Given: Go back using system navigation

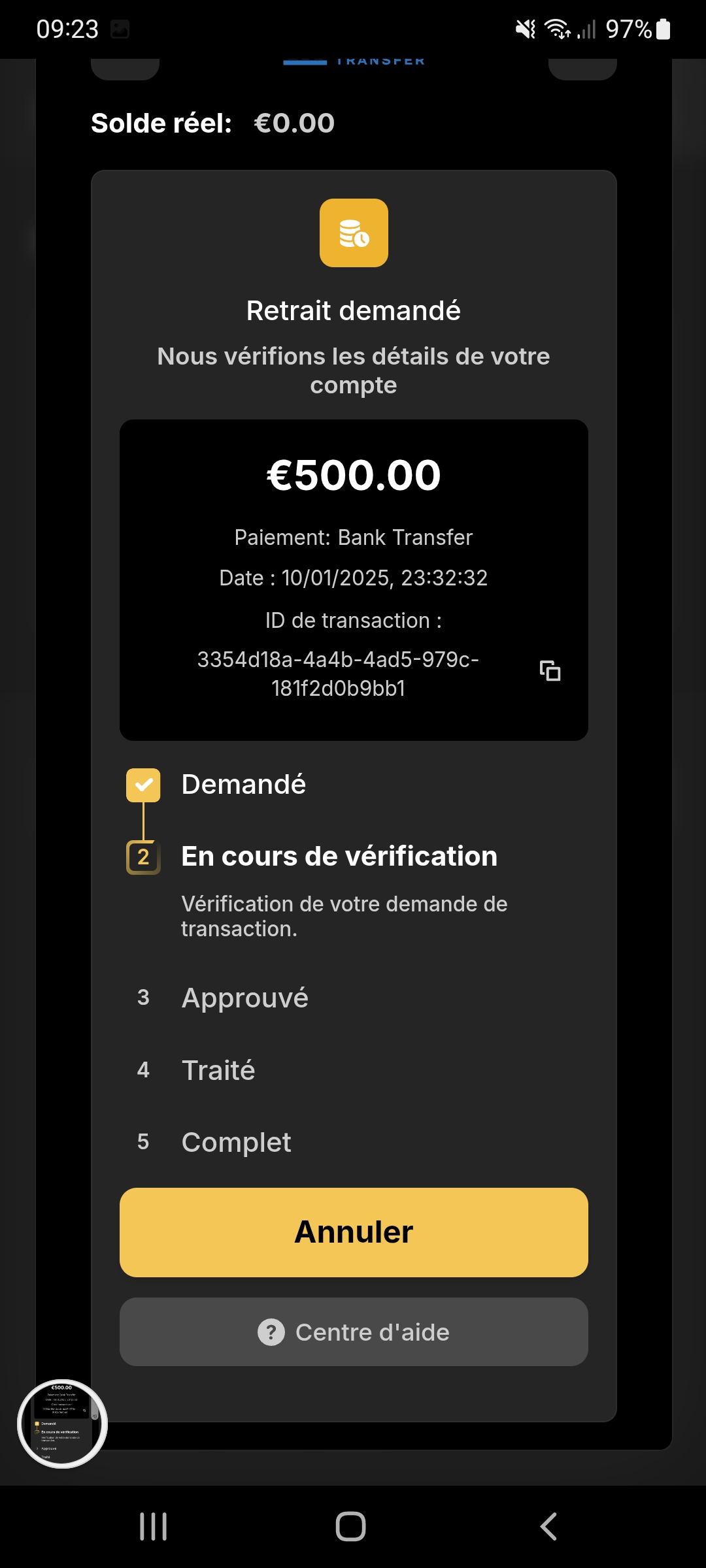Looking at the screenshot, I should (548, 1527).
